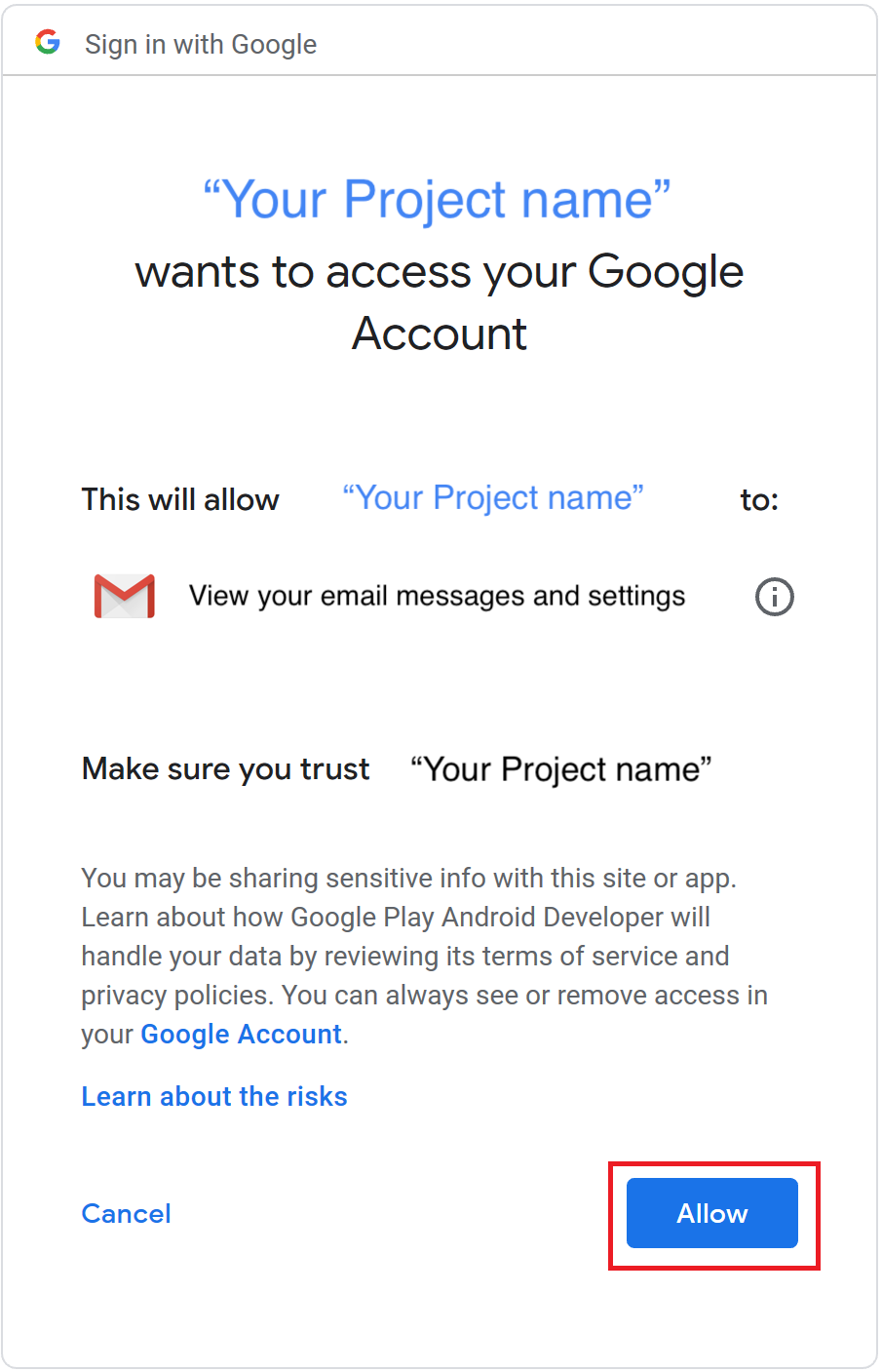882x1372 pixels.
Task: Click the Gmail icon next to the scope description
Action: 124,596
